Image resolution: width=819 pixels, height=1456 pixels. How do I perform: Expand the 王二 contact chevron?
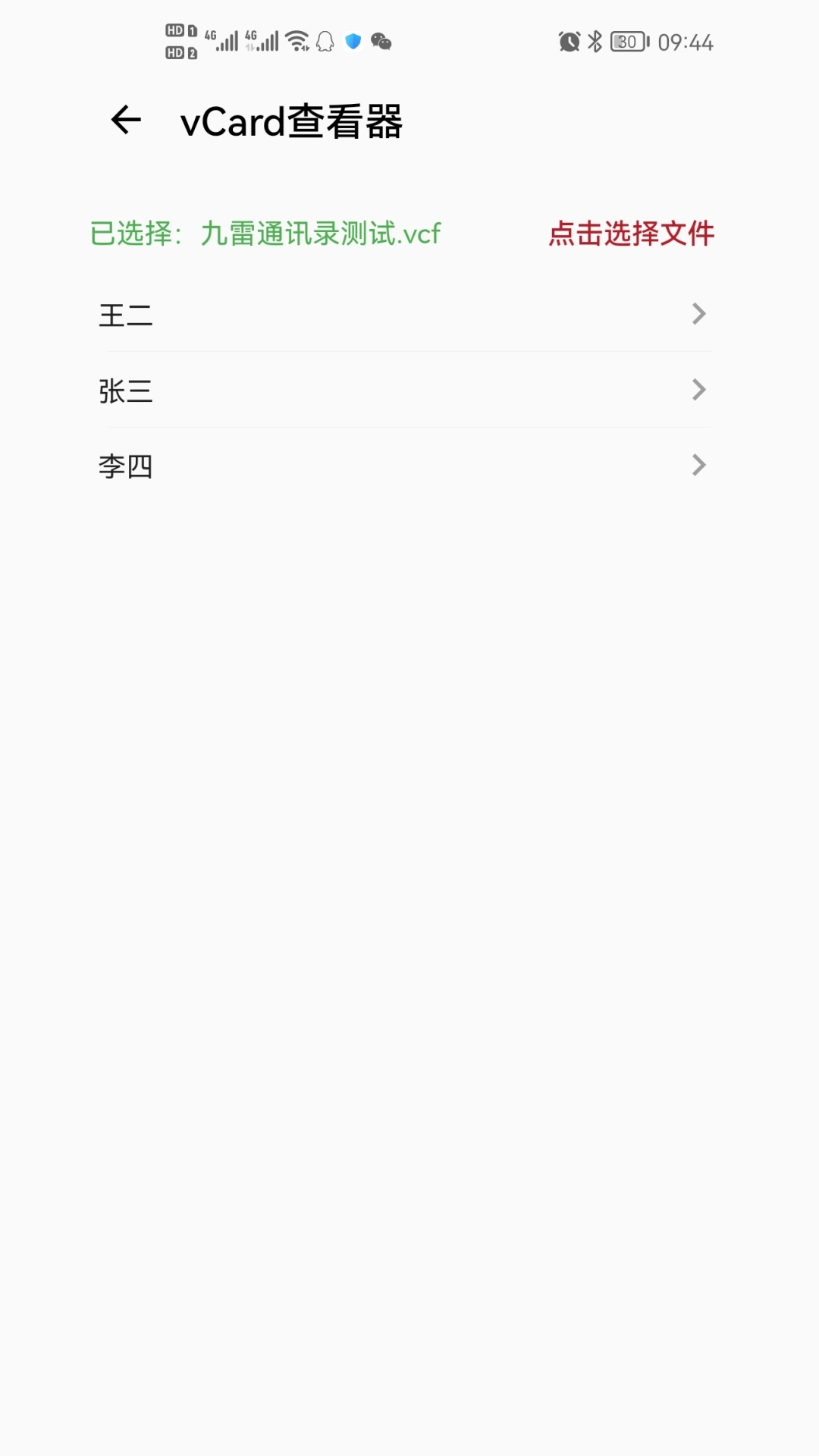coord(698,314)
